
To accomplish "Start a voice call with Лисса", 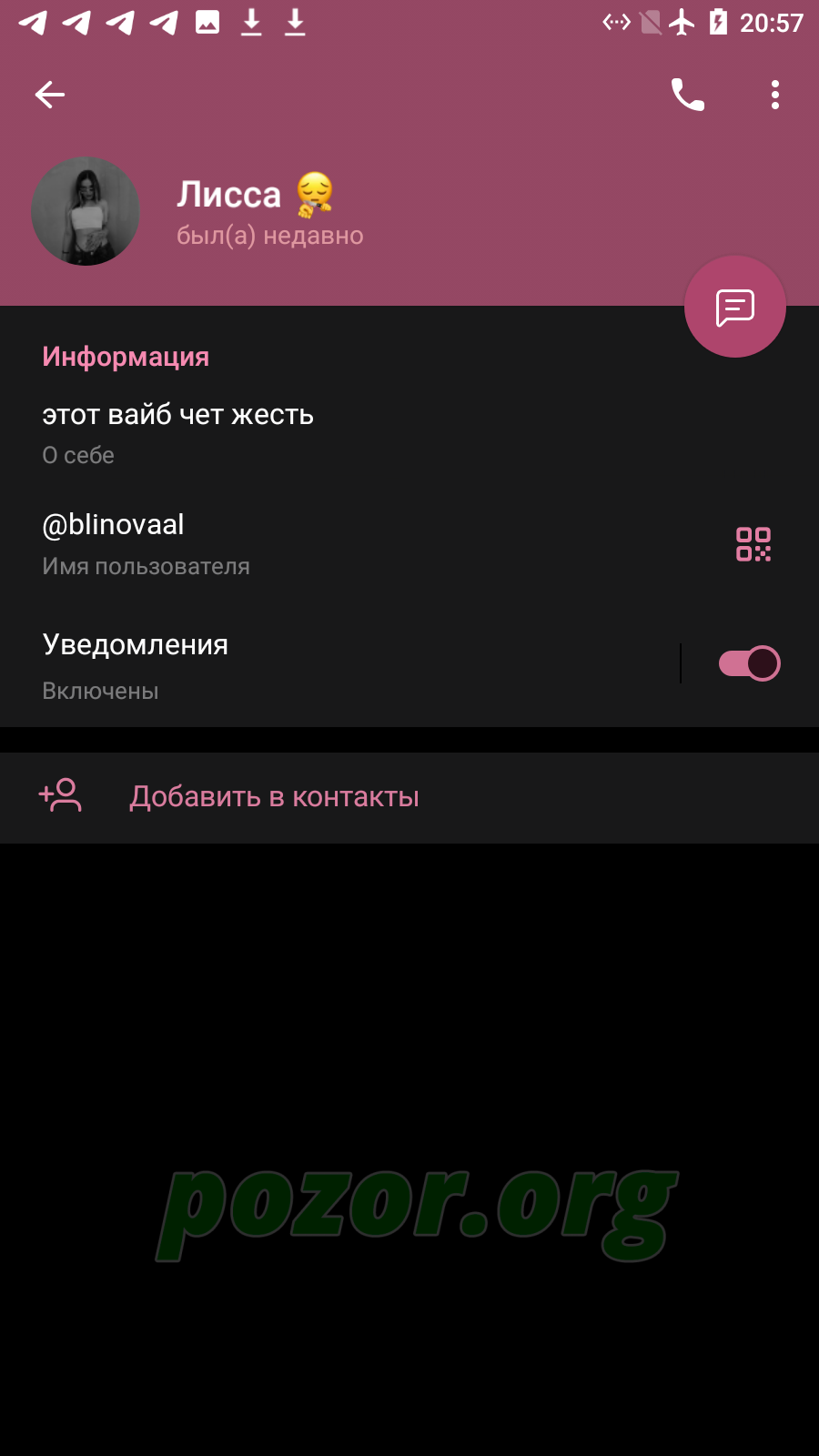I will point(688,95).
